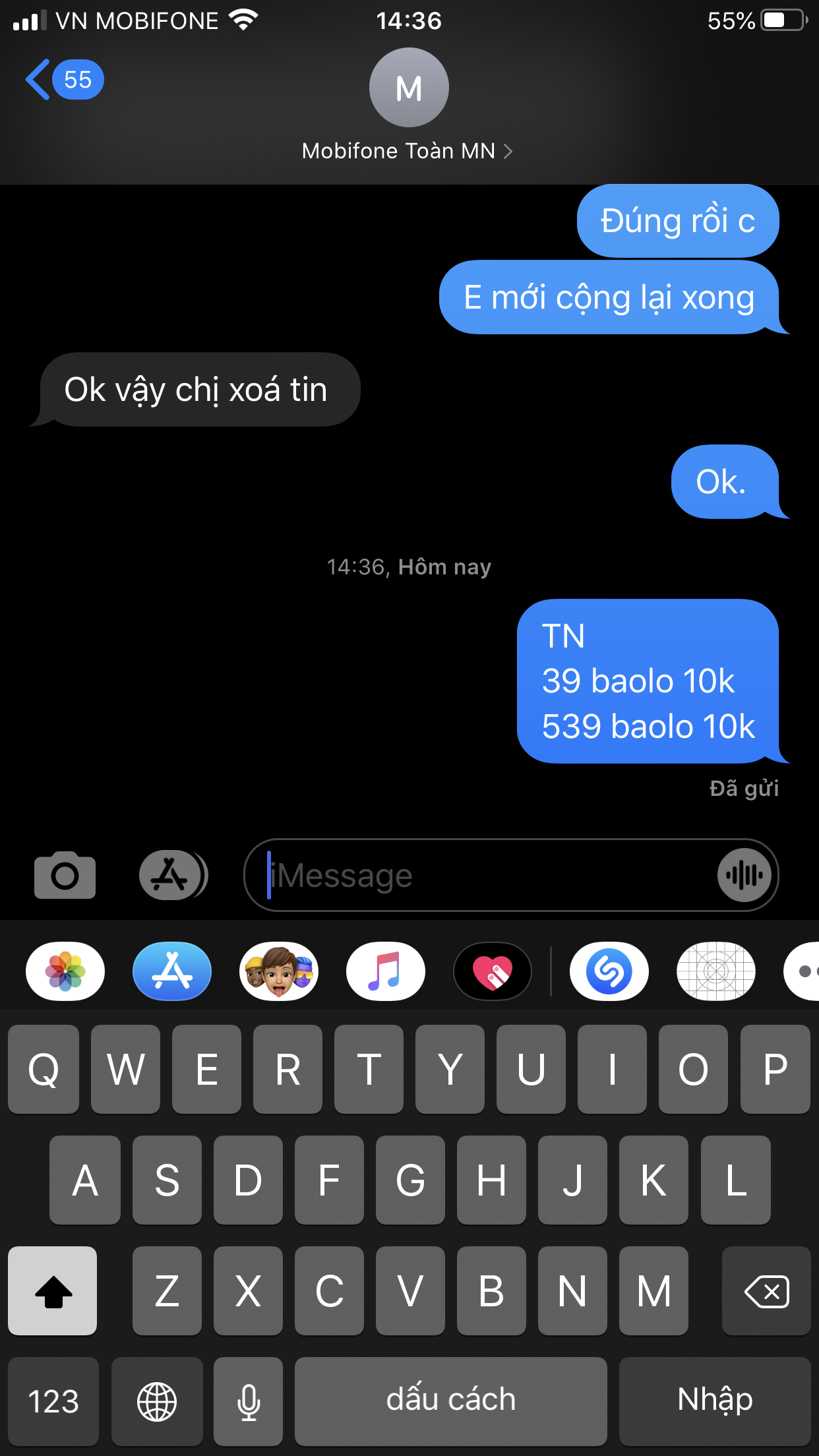
Task: Tap the dấu cách space bar
Action: click(x=451, y=1401)
